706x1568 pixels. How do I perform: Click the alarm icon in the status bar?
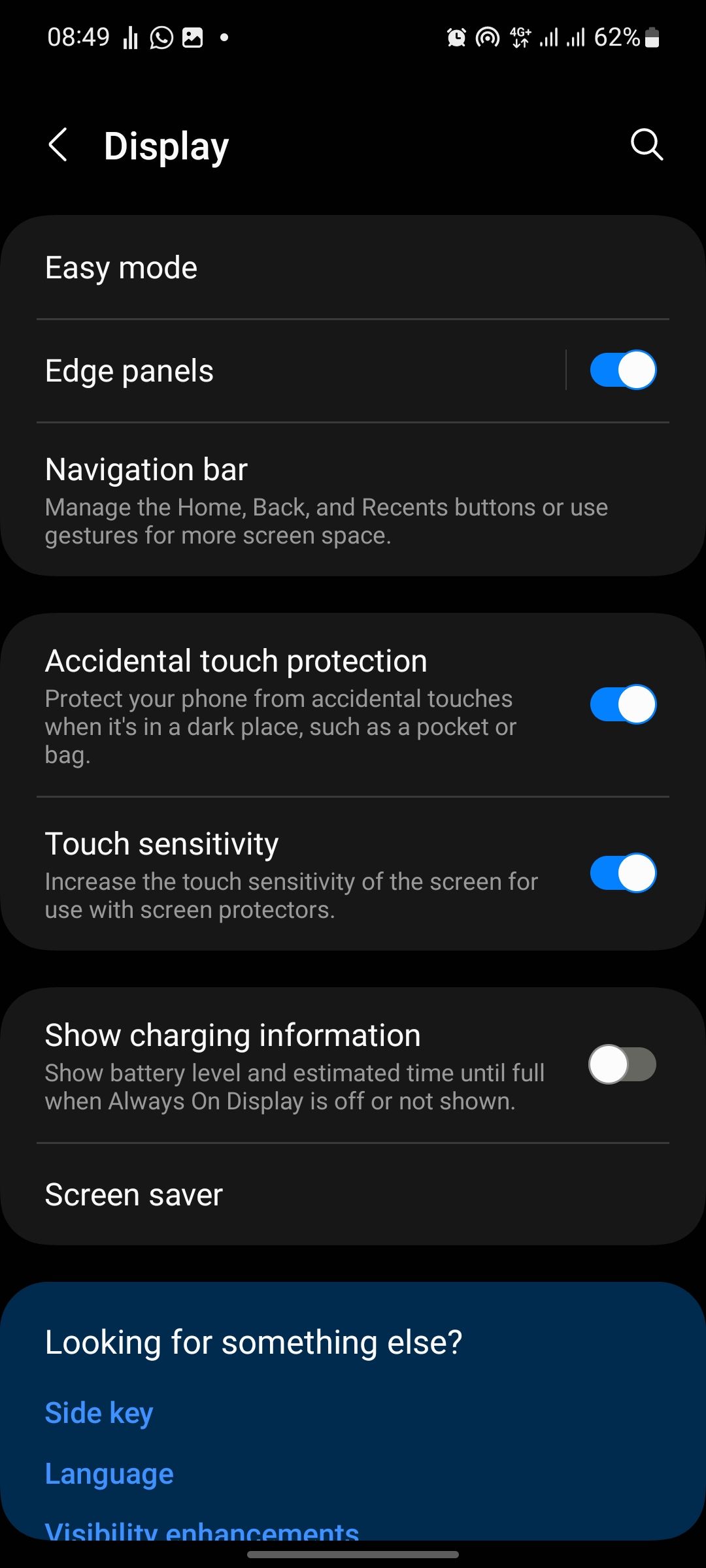pos(456,37)
